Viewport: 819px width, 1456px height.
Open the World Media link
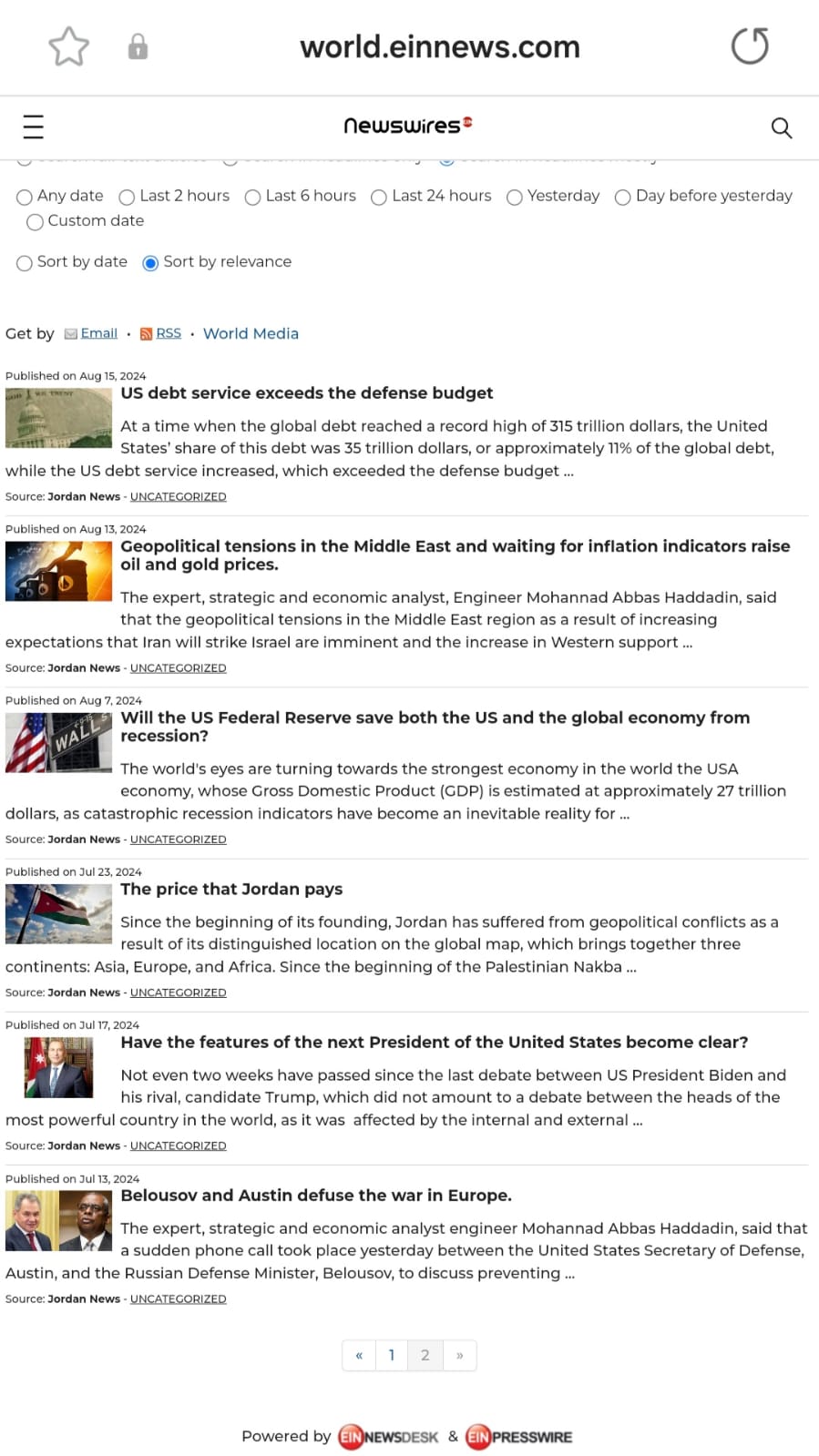[251, 333]
